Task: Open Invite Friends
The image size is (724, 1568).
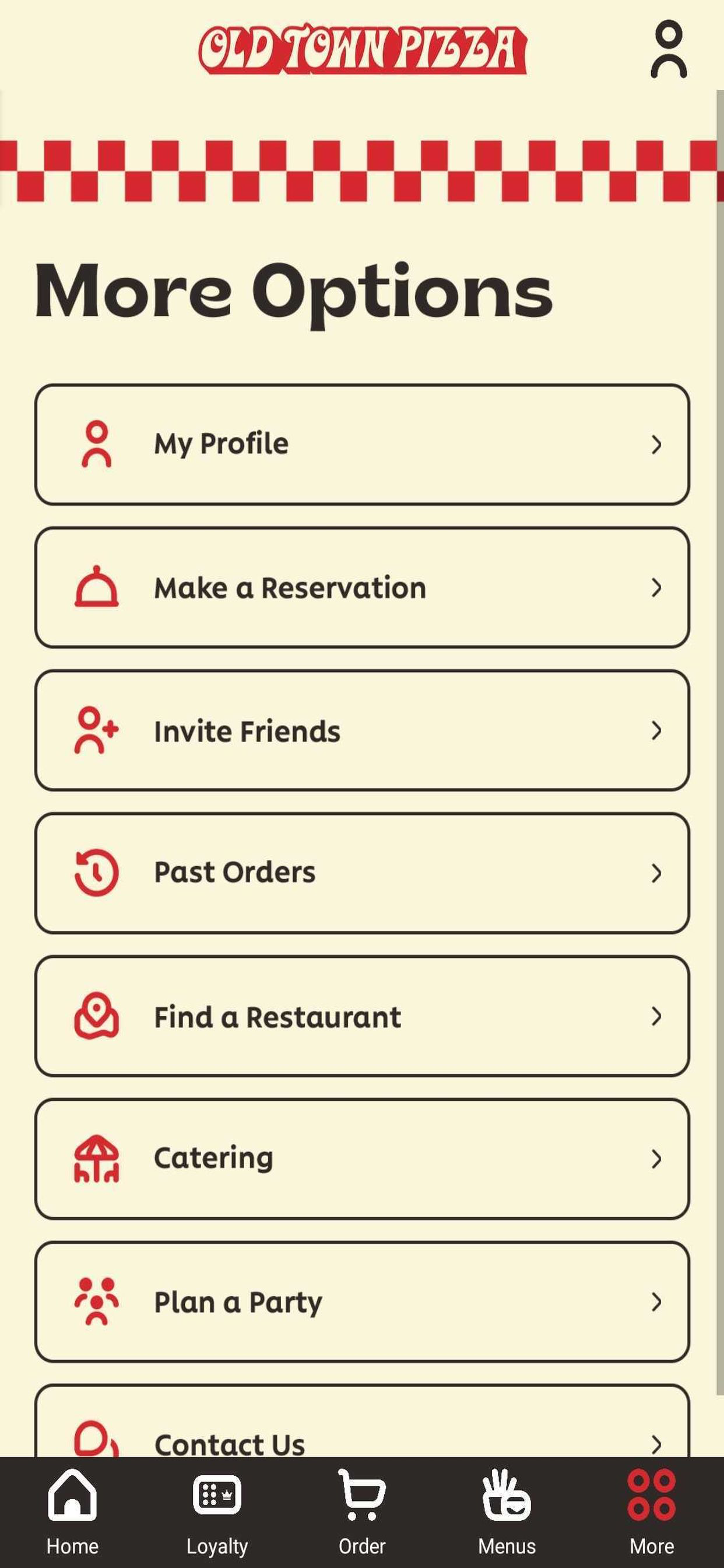Action: 362,730
